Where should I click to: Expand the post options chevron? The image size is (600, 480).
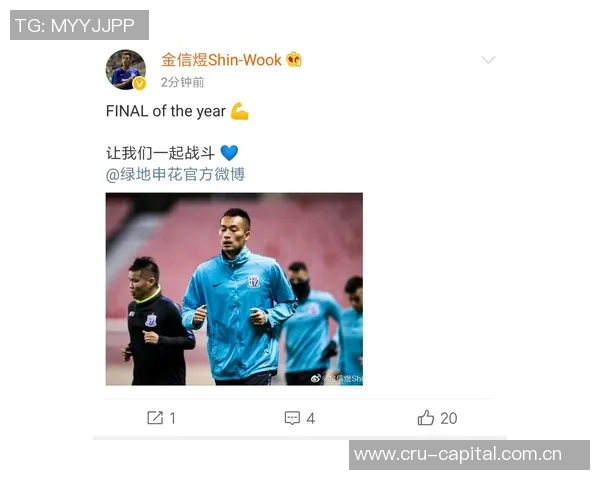pyautogui.click(x=488, y=60)
